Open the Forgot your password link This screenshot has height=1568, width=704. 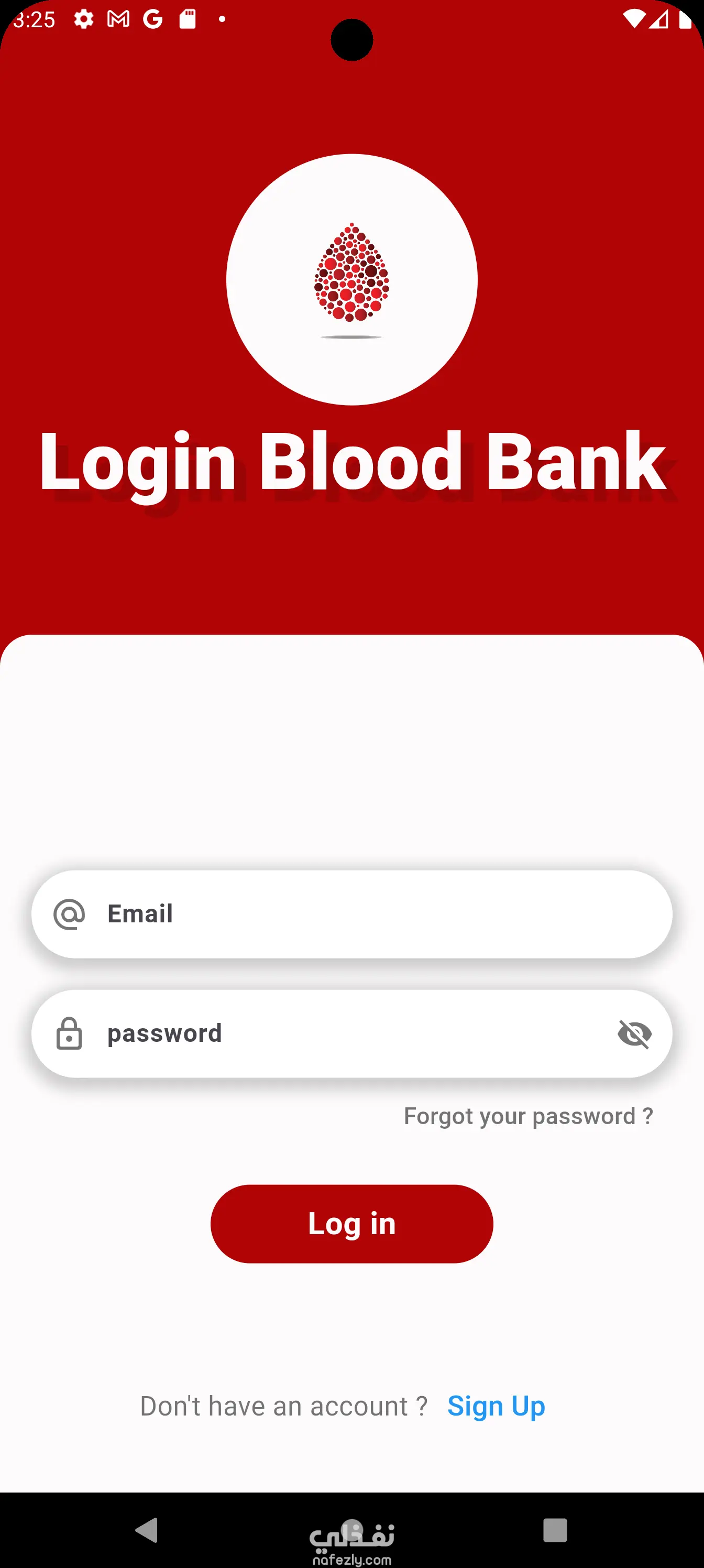click(x=528, y=1116)
